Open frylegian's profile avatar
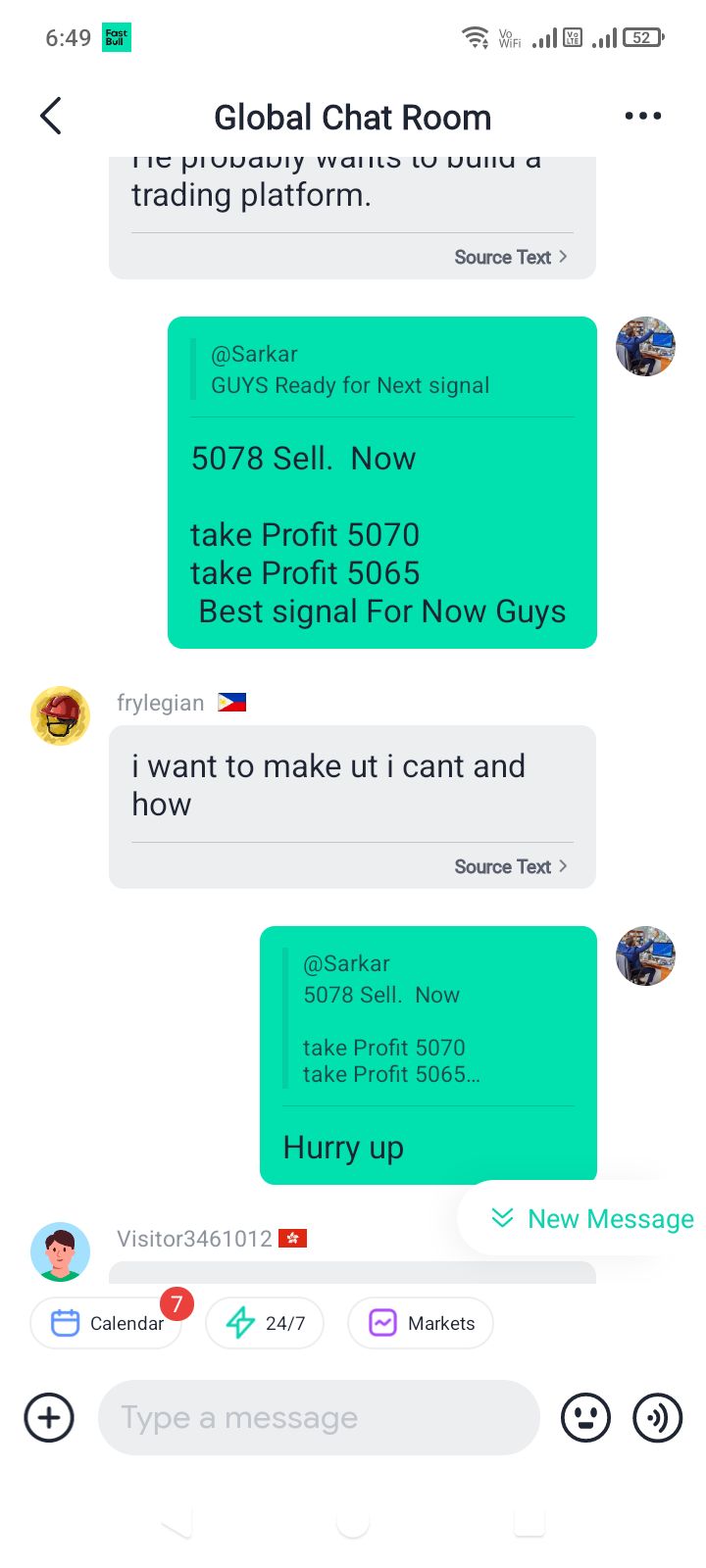Image resolution: width=706 pixels, height=1568 pixels. [x=61, y=715]
